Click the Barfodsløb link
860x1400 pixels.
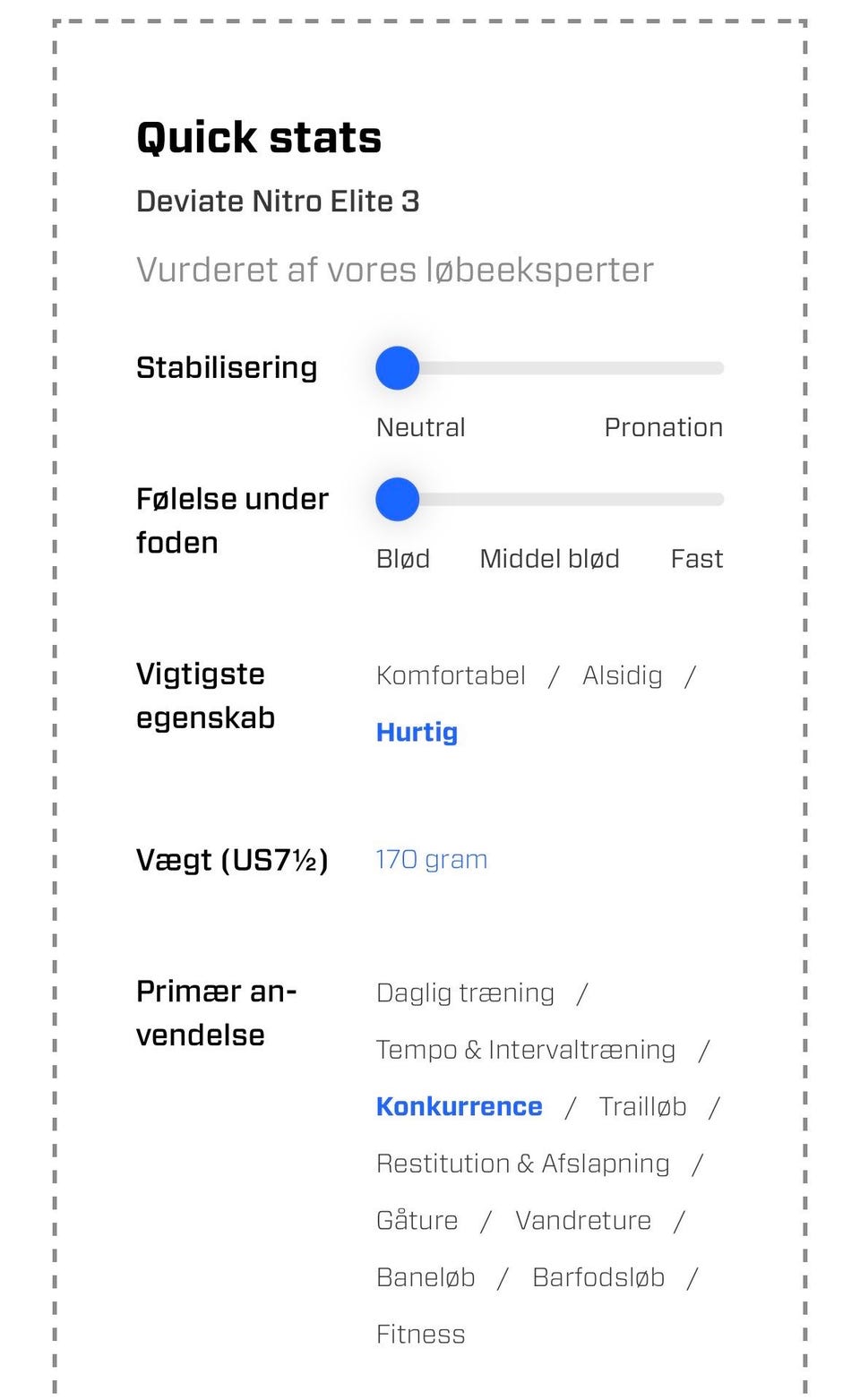598,1277
